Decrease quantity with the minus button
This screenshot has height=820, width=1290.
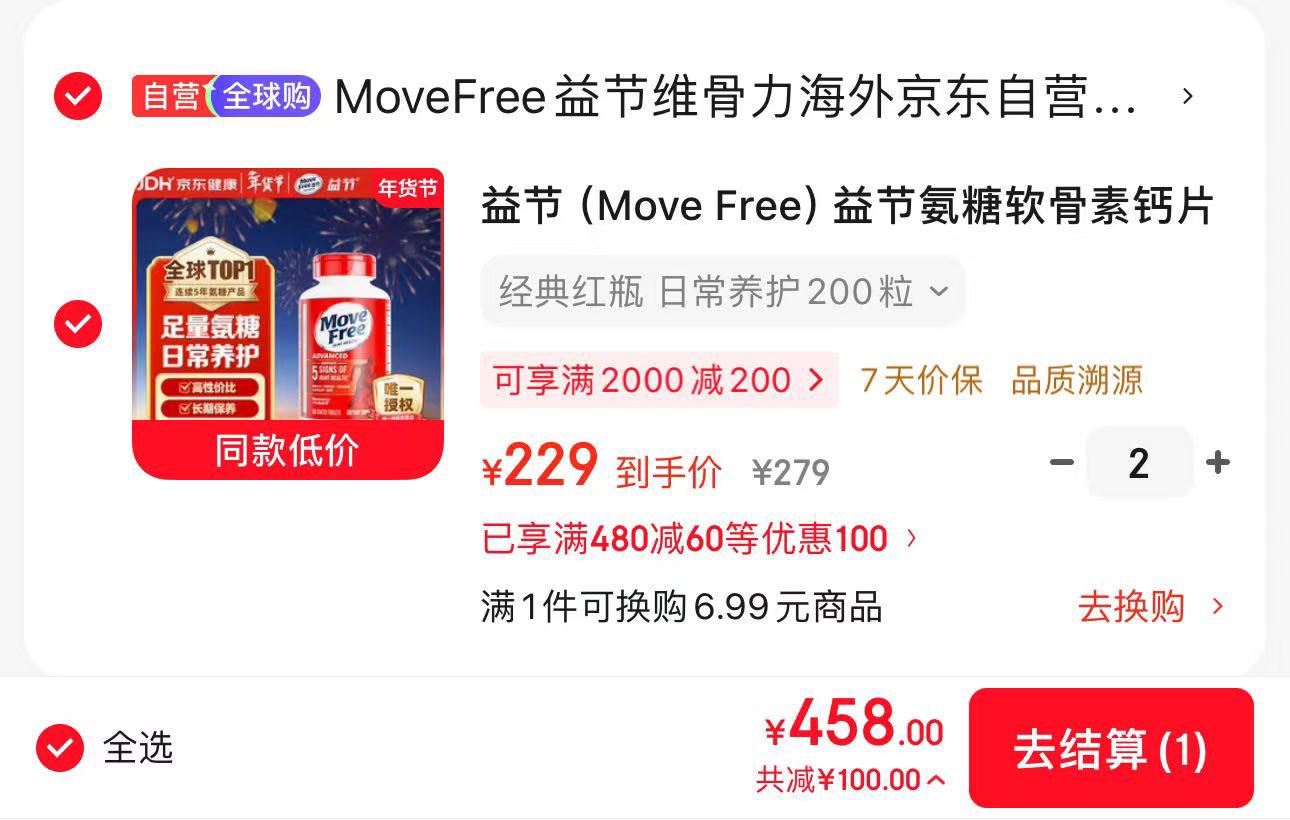pyautogui.click(x=1062, y=462)
